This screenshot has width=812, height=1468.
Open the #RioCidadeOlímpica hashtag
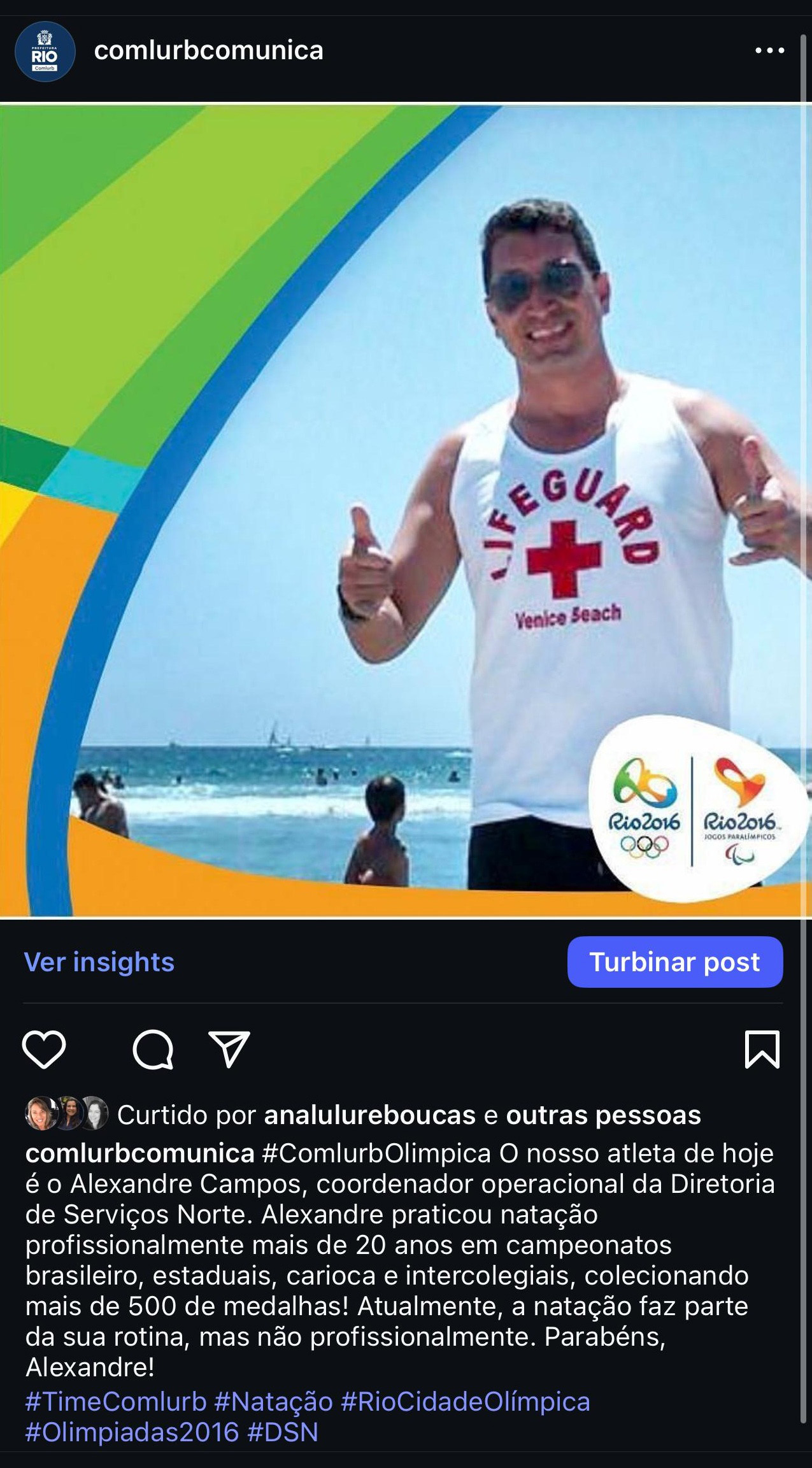pyautogui.click(x=465, y=1402)
